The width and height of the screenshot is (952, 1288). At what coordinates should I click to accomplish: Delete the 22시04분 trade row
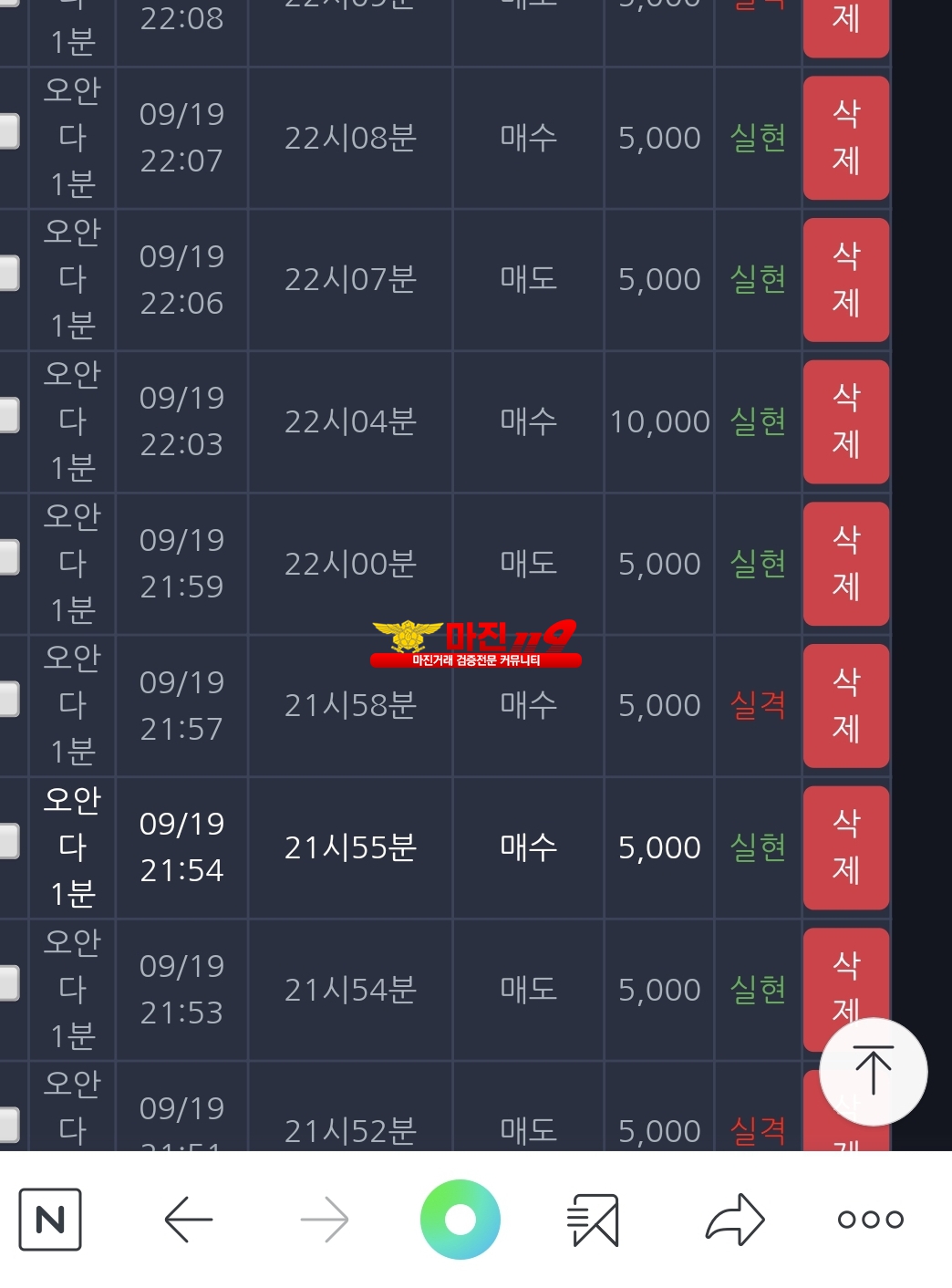845,421
